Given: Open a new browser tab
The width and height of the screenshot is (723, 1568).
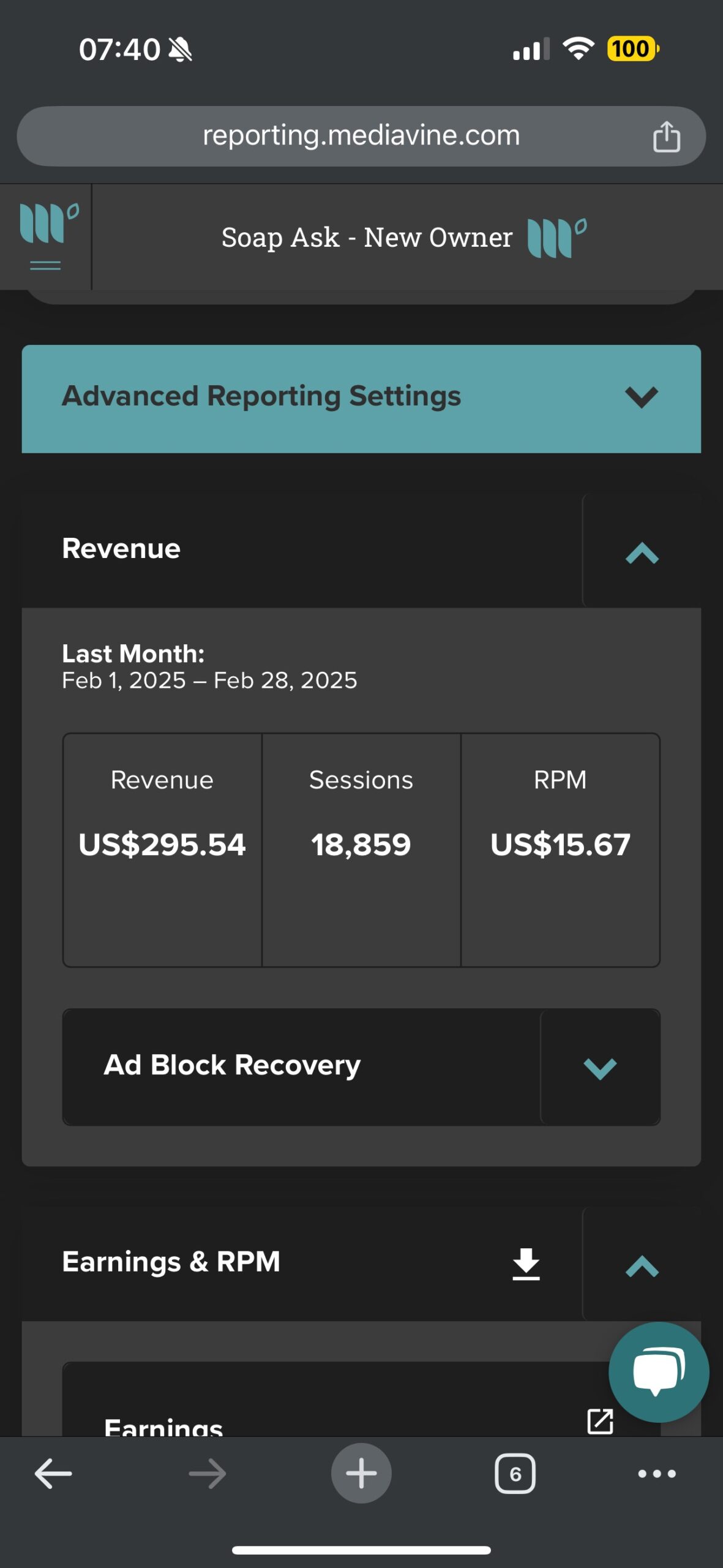Looking at the screenshot, I should [x=361, y=1473].
